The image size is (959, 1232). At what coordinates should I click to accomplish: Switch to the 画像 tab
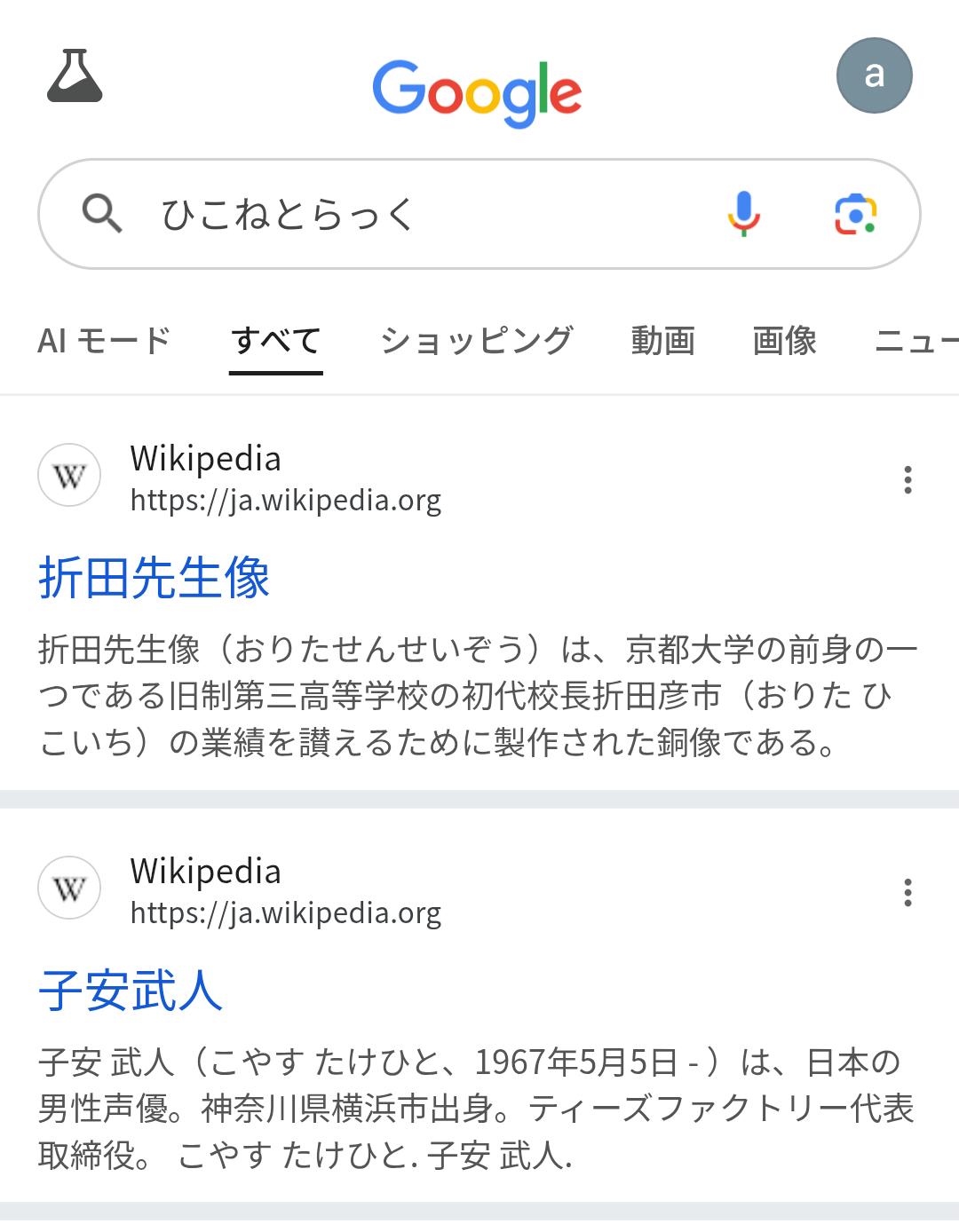pos(784,340)
